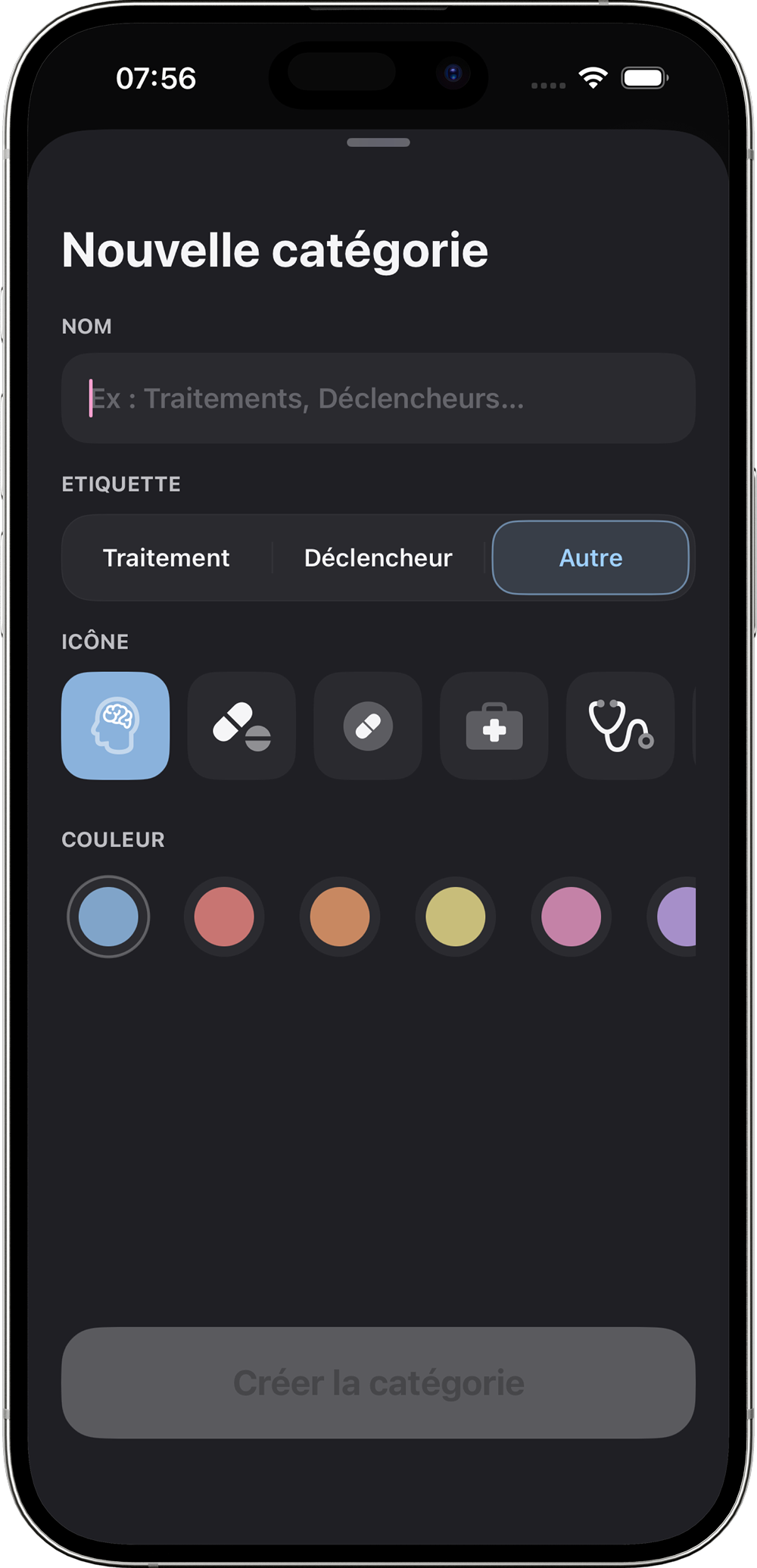This screenshot has width=757, height=1568.
Task: Pick the orange color swatch
Action: click(340, 917)
